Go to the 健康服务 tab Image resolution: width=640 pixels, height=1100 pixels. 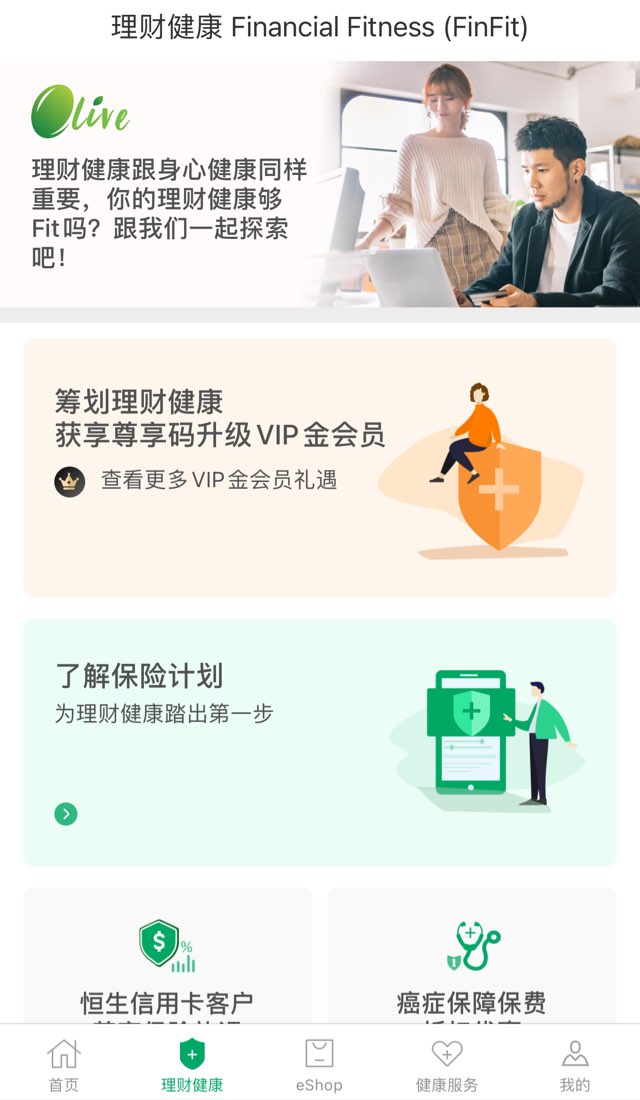(x=447, y=1064)
